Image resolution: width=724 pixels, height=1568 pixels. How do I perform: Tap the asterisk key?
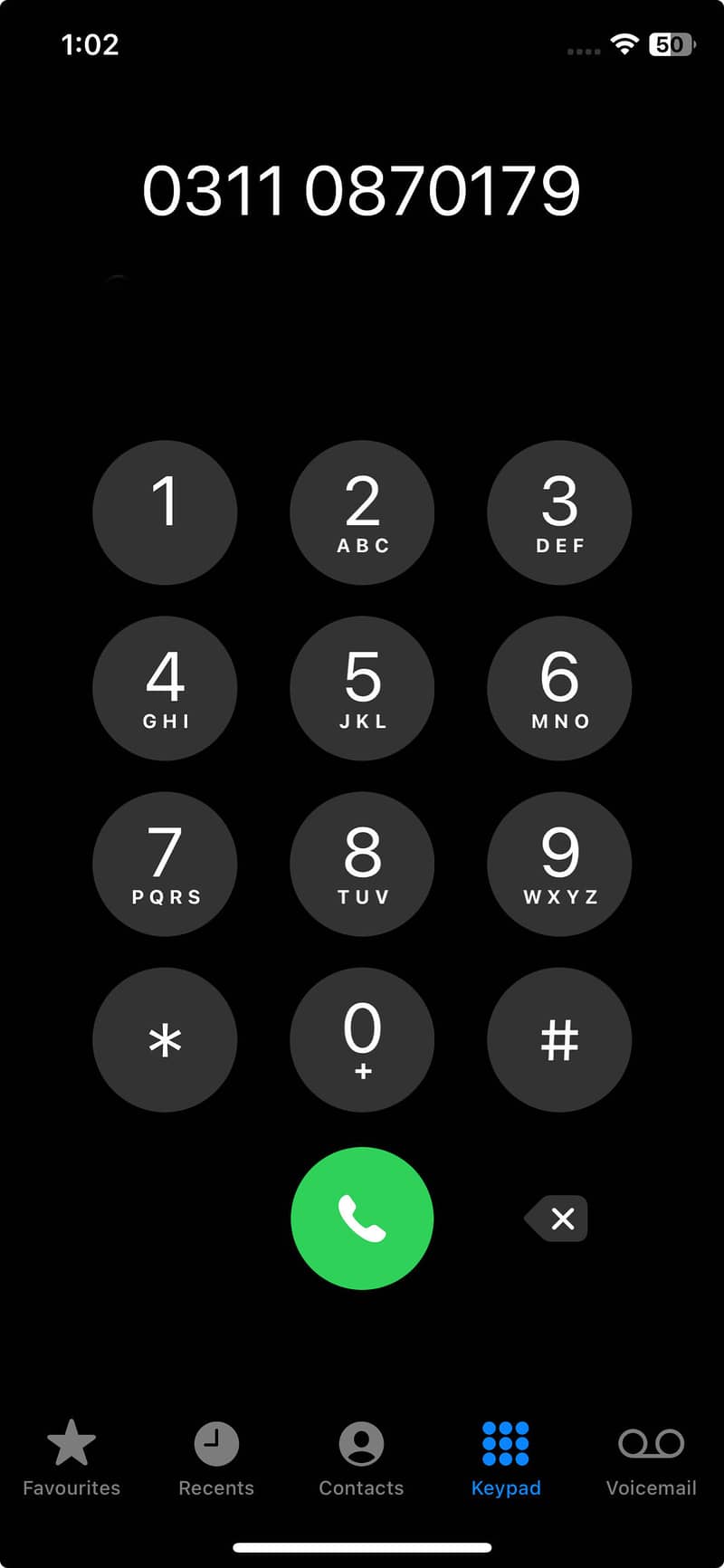coord(165,1039)
